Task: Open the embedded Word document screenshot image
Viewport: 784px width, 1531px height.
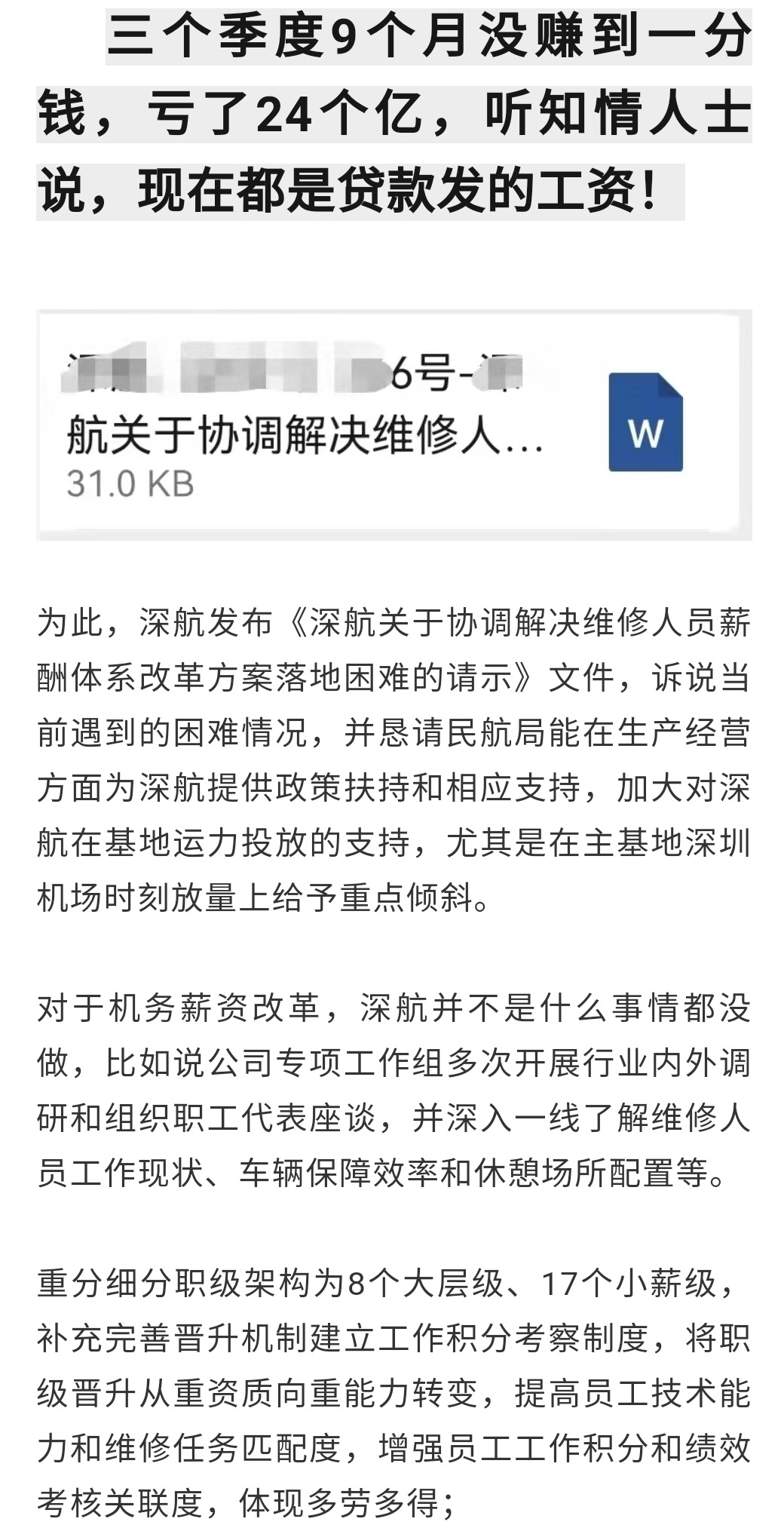Action: 394,425
